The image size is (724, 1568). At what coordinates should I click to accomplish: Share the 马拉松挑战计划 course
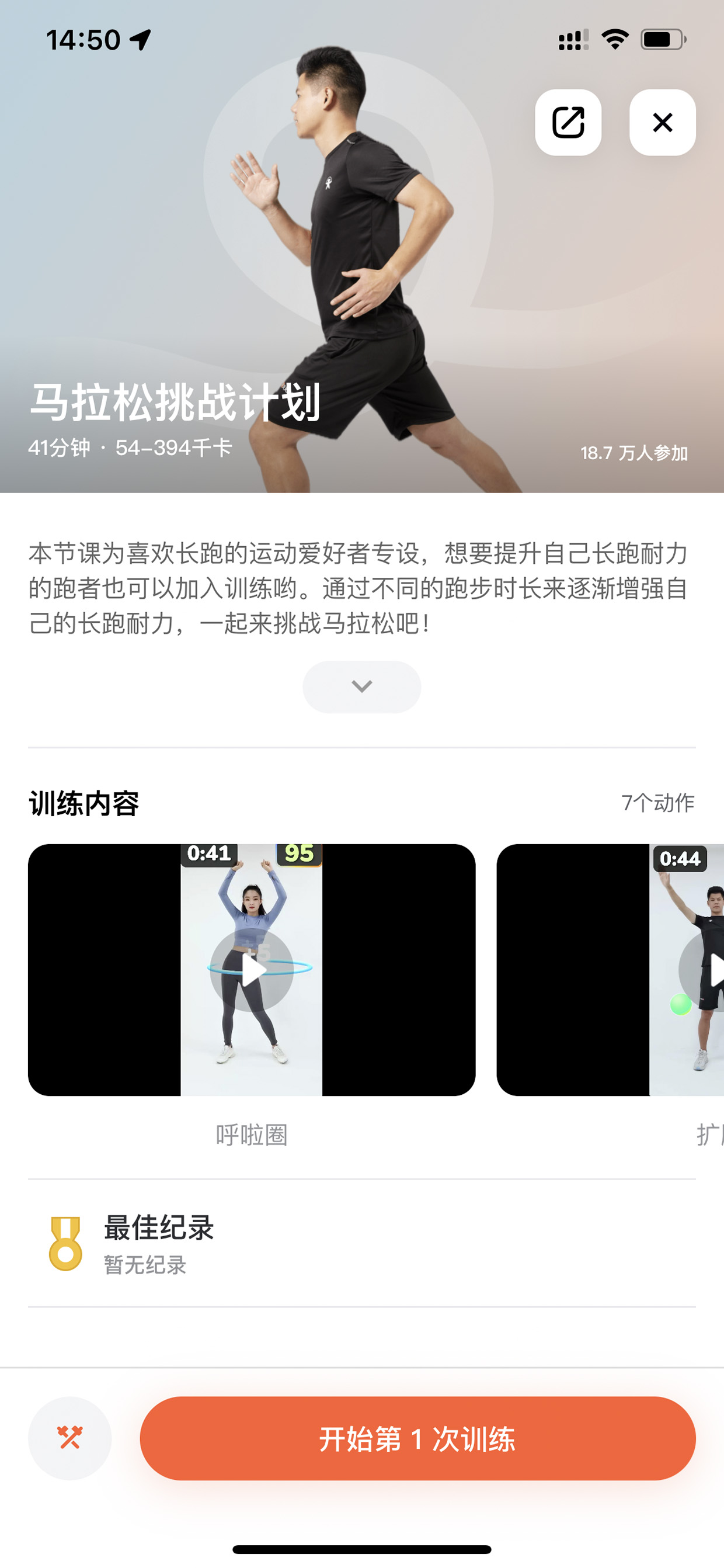tap(568, 122)
